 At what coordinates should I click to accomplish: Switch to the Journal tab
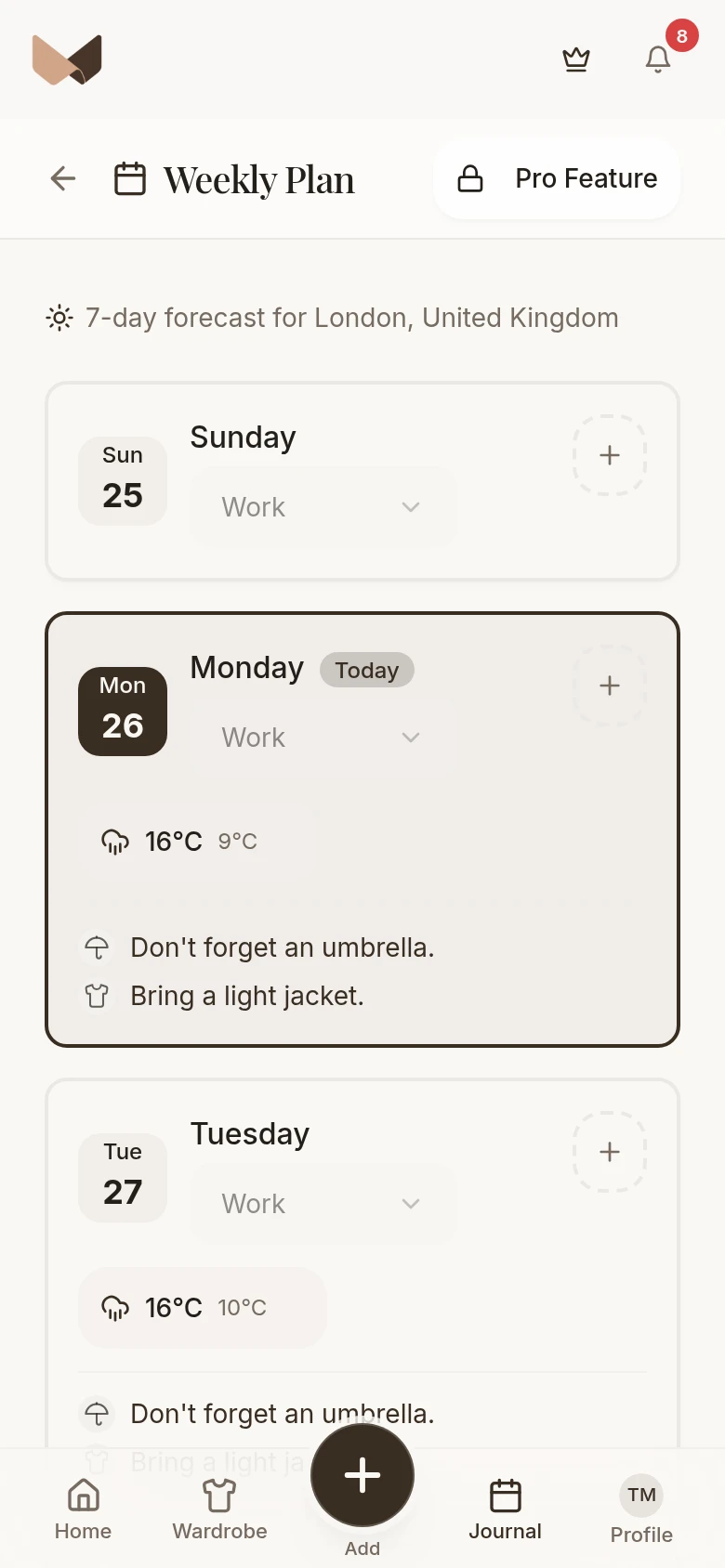(x=505, y=1510)
